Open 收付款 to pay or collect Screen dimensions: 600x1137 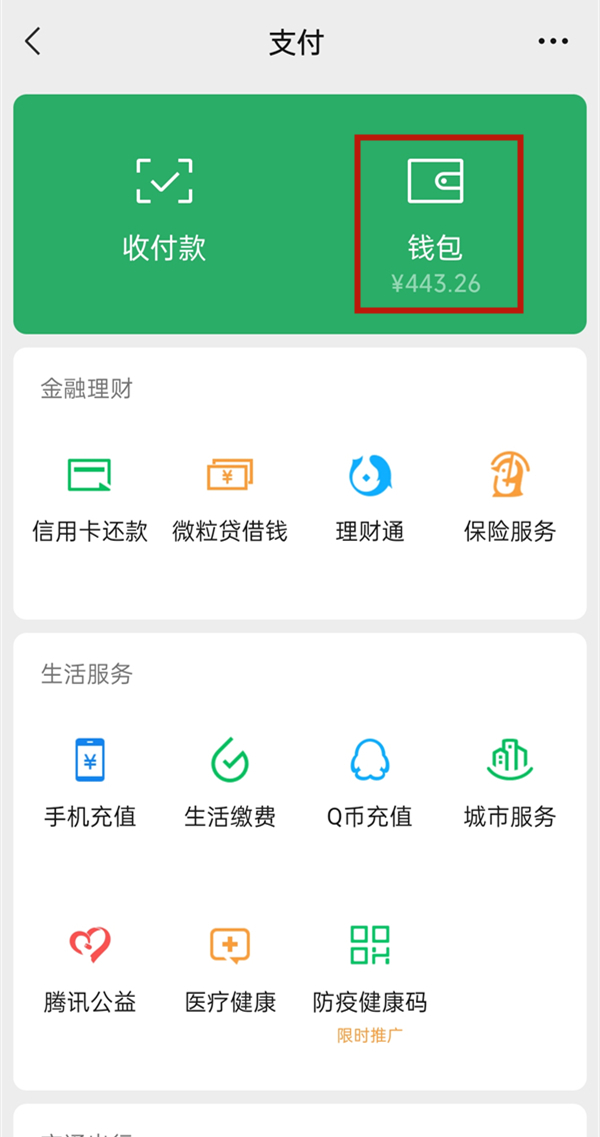point(164,211)
